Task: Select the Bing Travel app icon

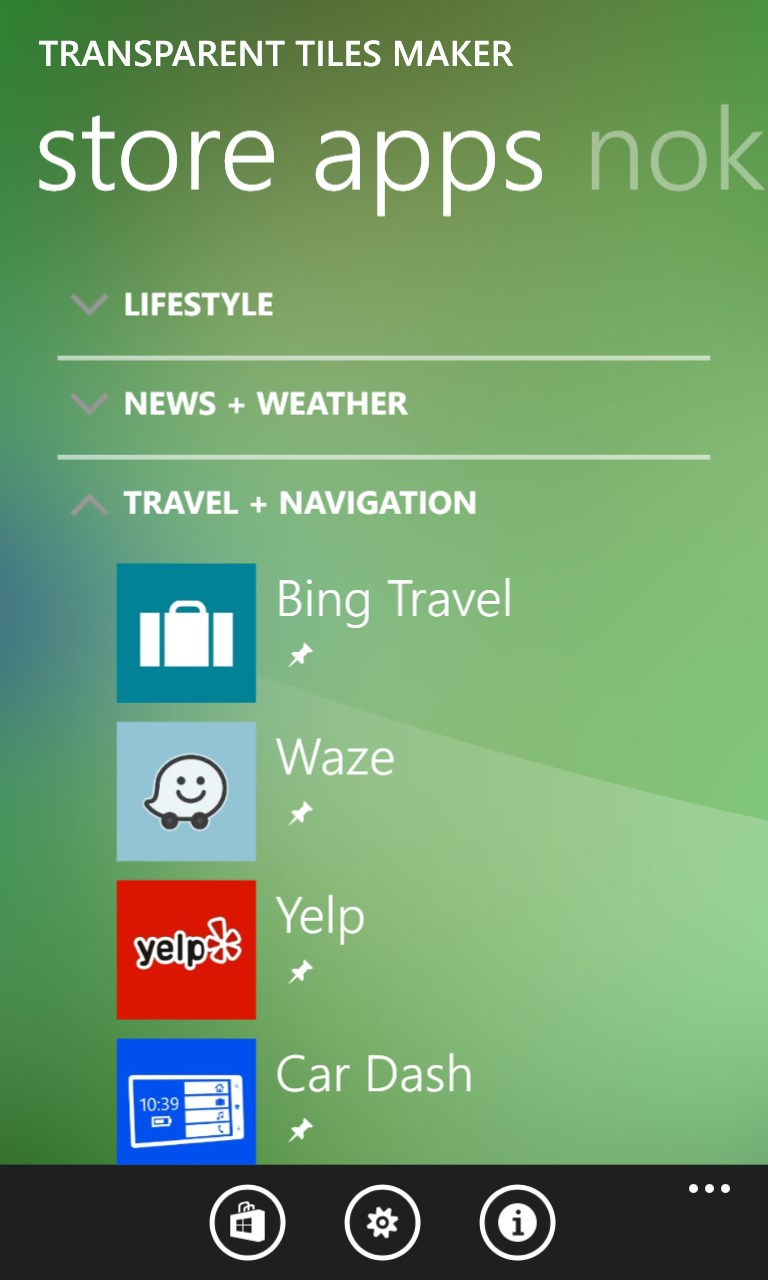Action: (x=186, y=631)
